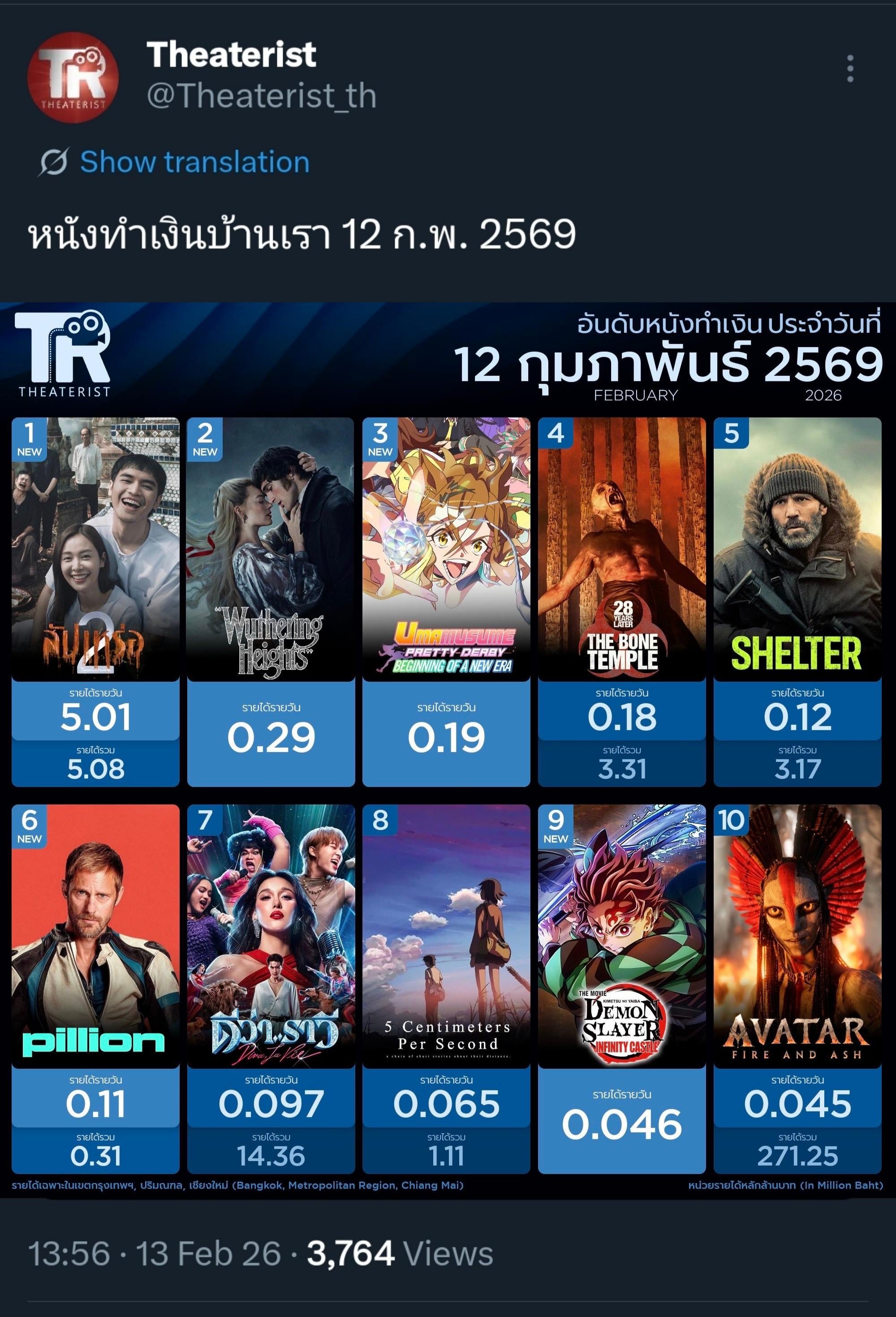Show translation of the tweet
This screenshot has height=1317, width=896.
[194, 162]
